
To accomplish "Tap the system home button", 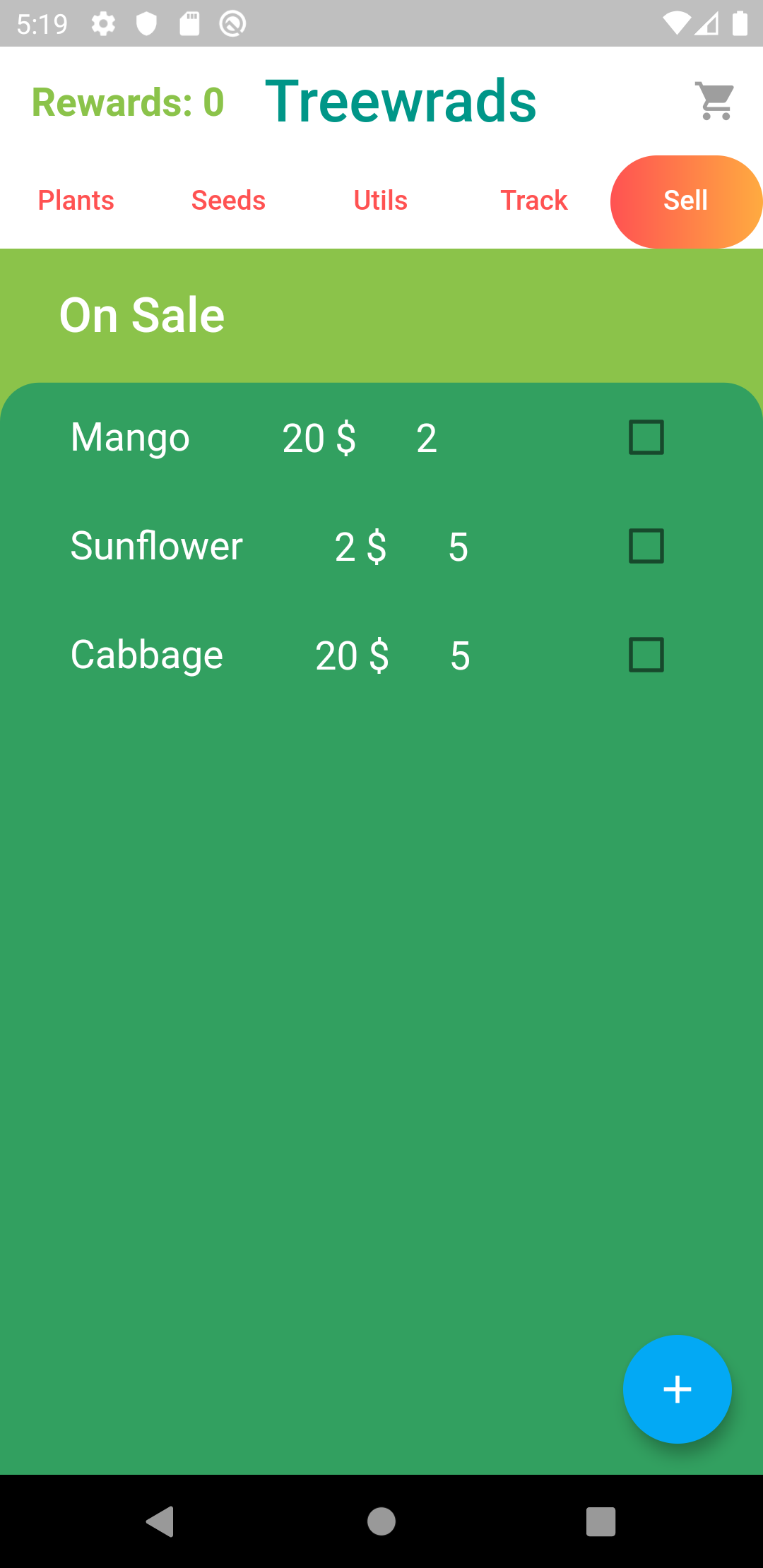I will [381, 1521].
